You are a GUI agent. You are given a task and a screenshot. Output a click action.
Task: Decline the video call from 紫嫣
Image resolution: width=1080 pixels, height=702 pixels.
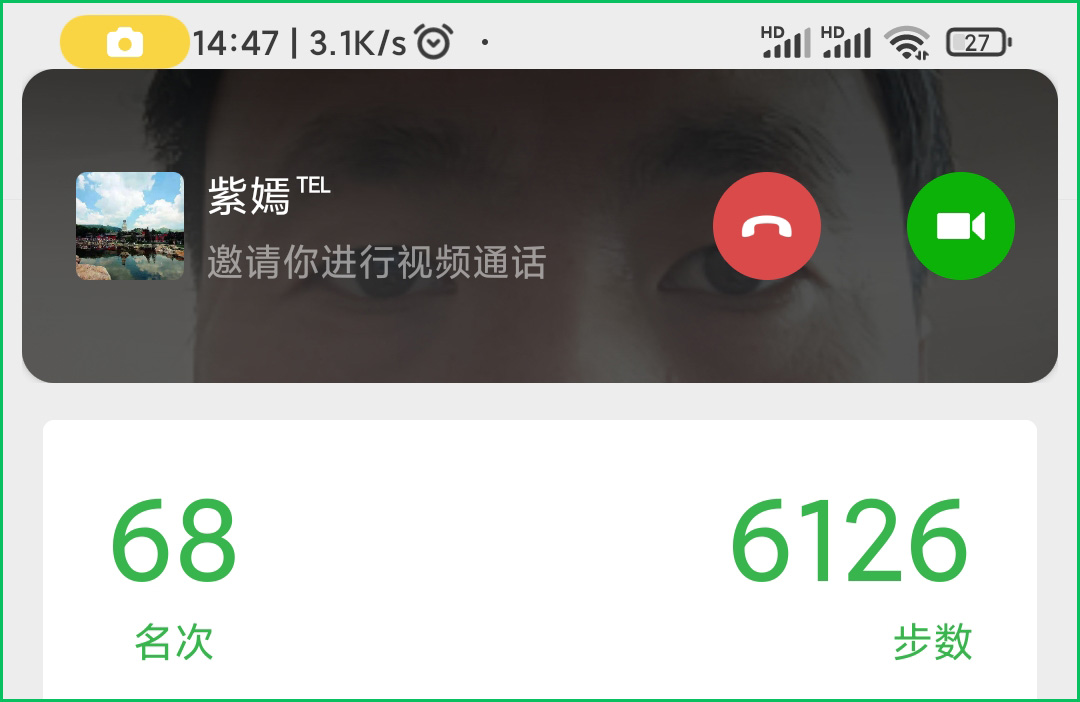766,227
